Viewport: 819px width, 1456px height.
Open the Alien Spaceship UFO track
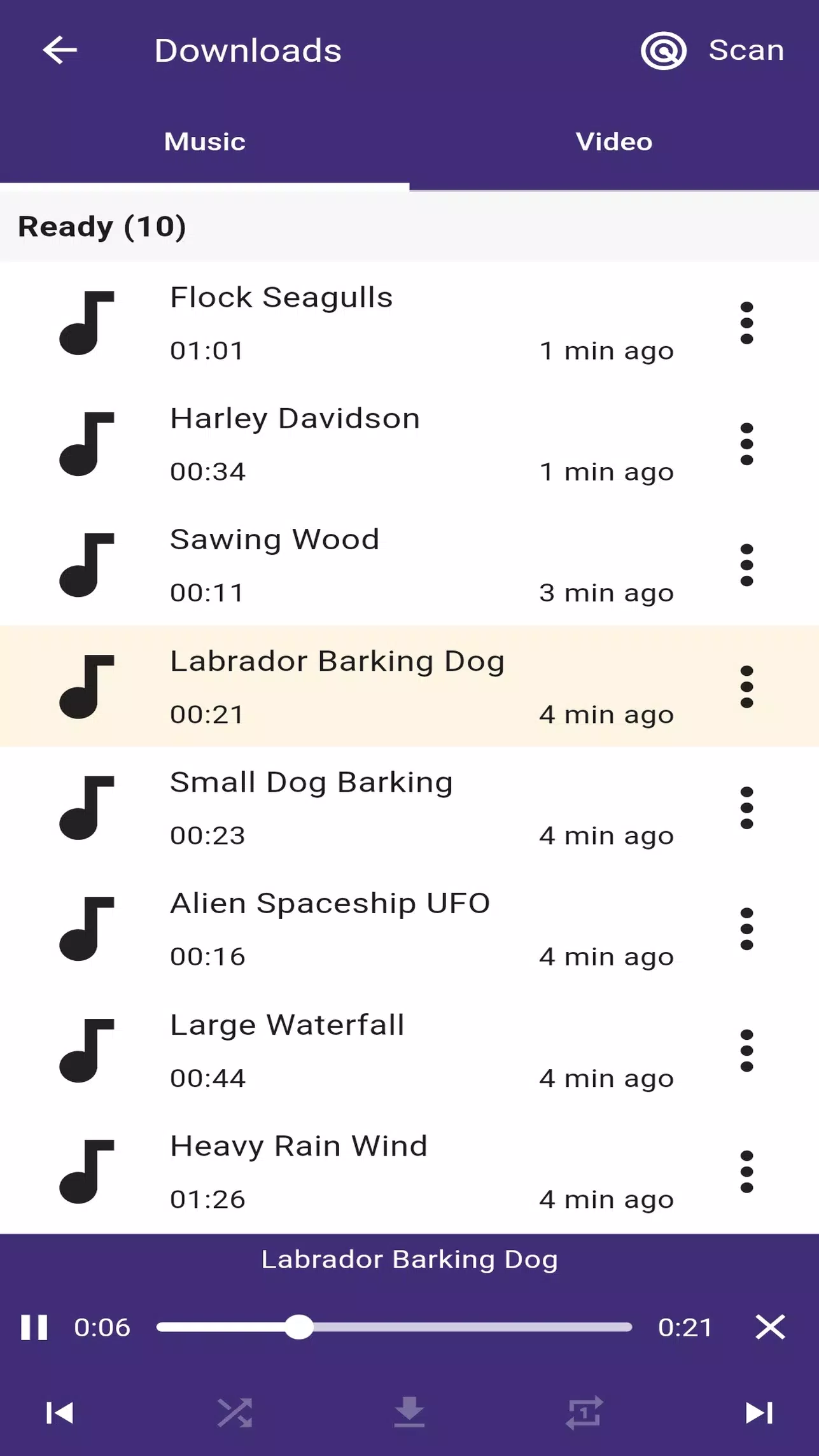(x=409, y=929)
